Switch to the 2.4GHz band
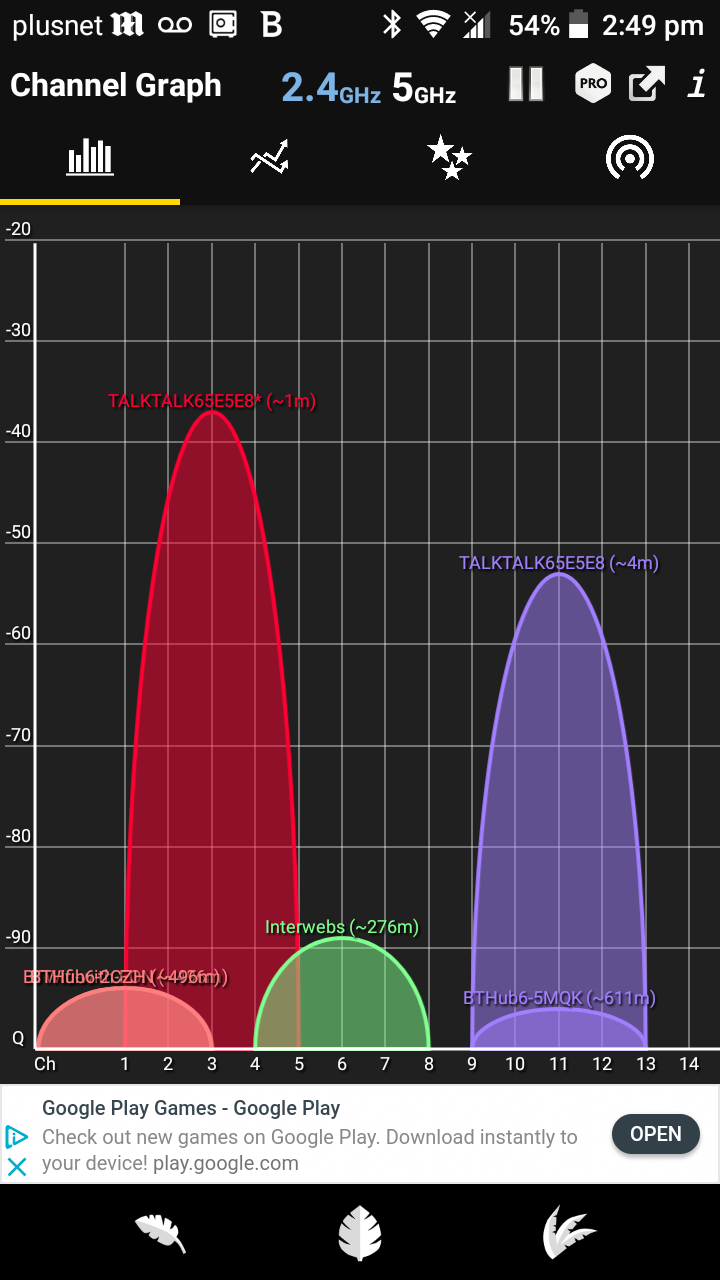This screenshot has width=720, height=1280. 330,88
